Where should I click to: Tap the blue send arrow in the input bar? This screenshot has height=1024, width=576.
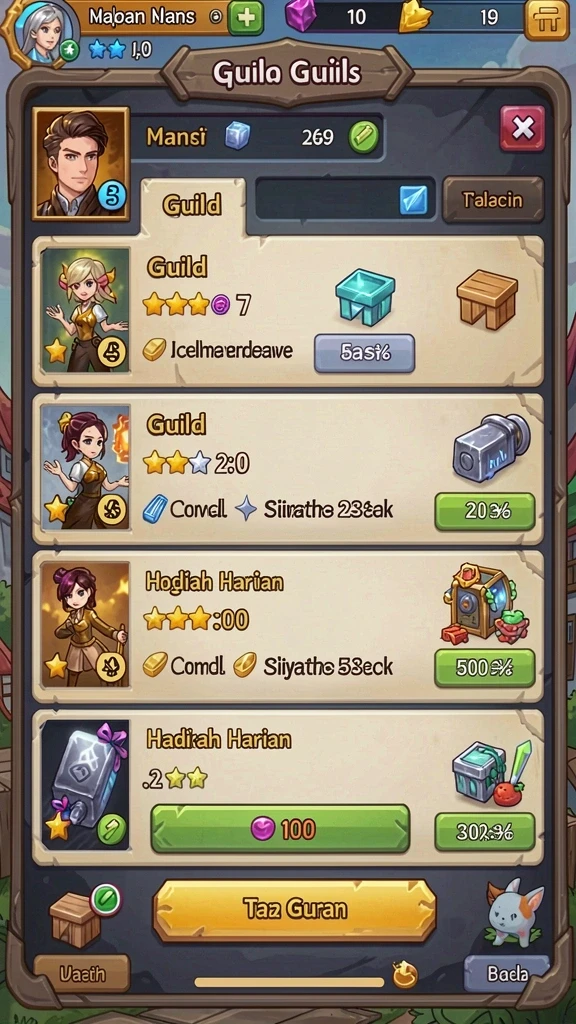pos(413,200)
